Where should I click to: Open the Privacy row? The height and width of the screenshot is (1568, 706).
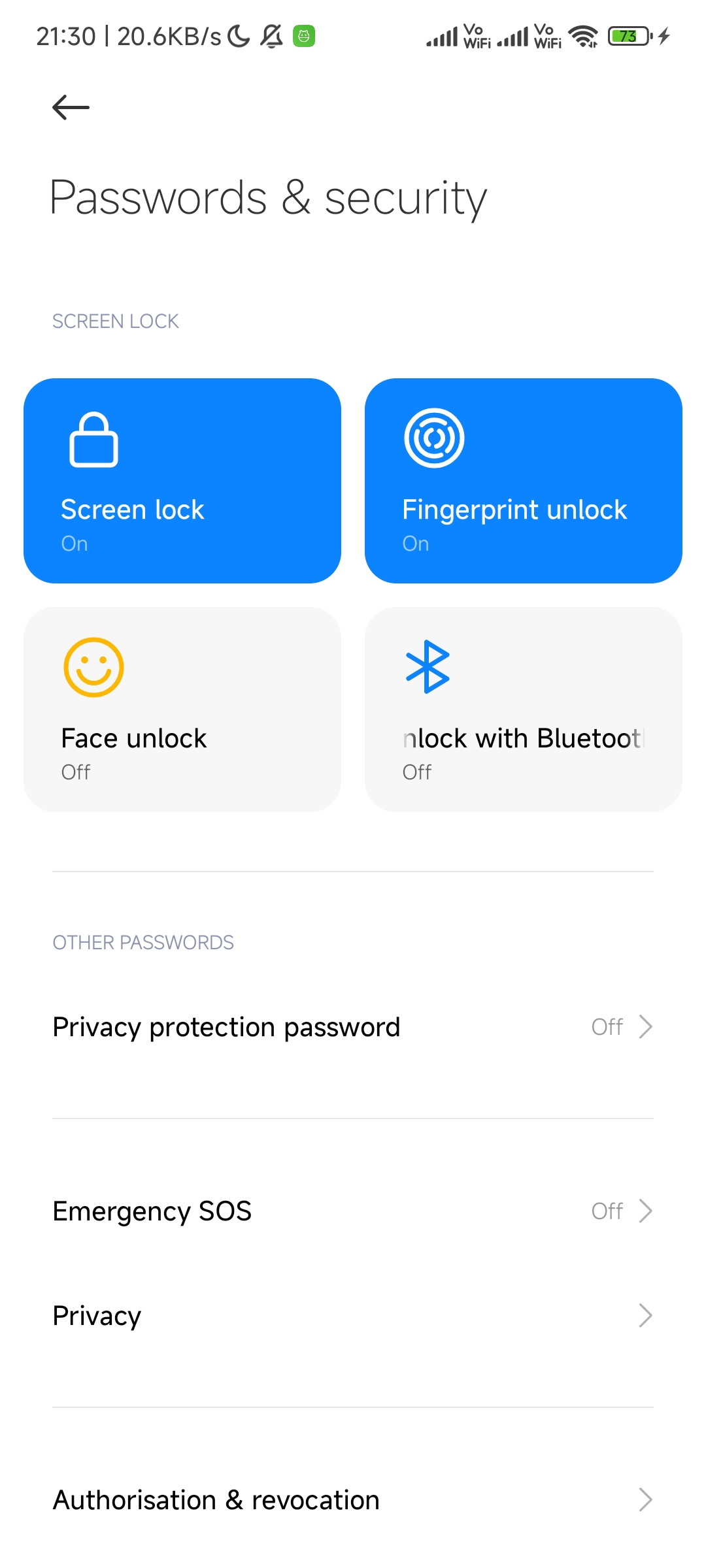point(353,1315)
